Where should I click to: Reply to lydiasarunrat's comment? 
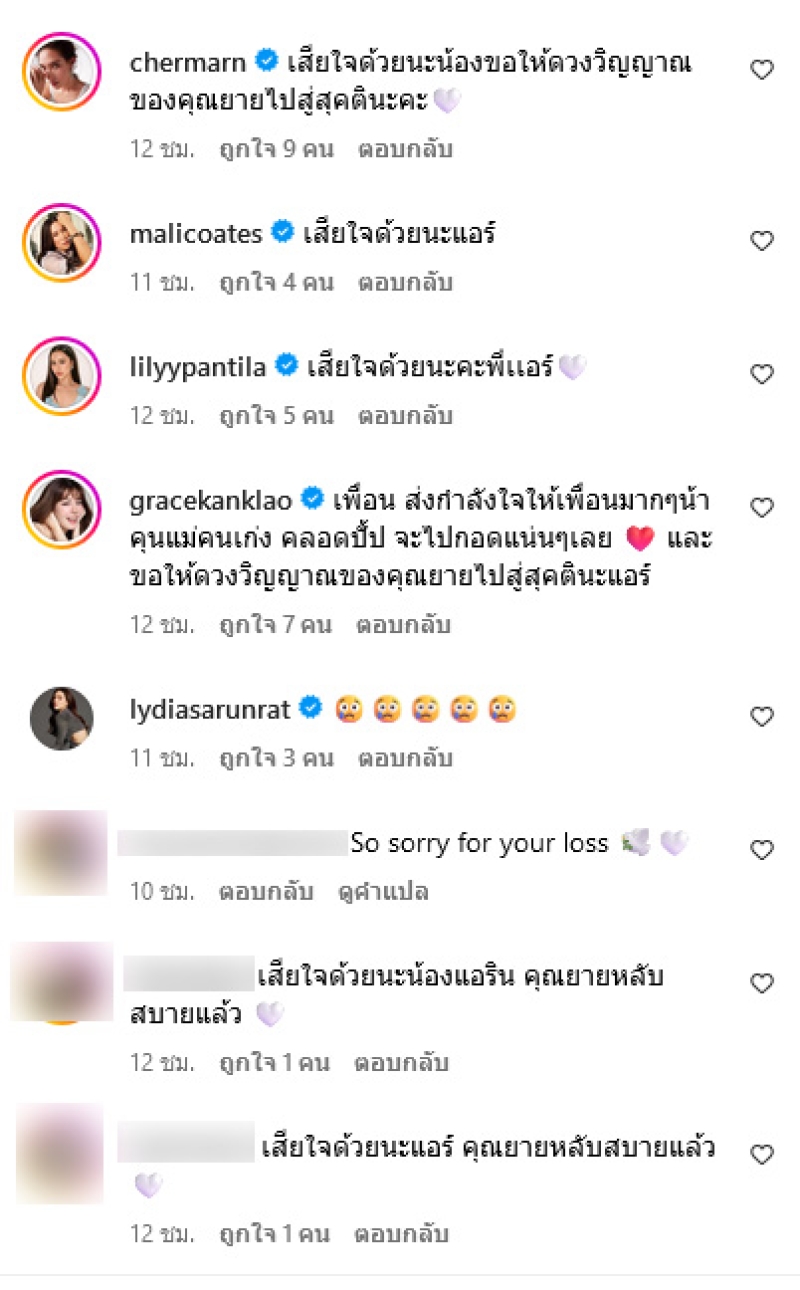(x=405, y=758)
